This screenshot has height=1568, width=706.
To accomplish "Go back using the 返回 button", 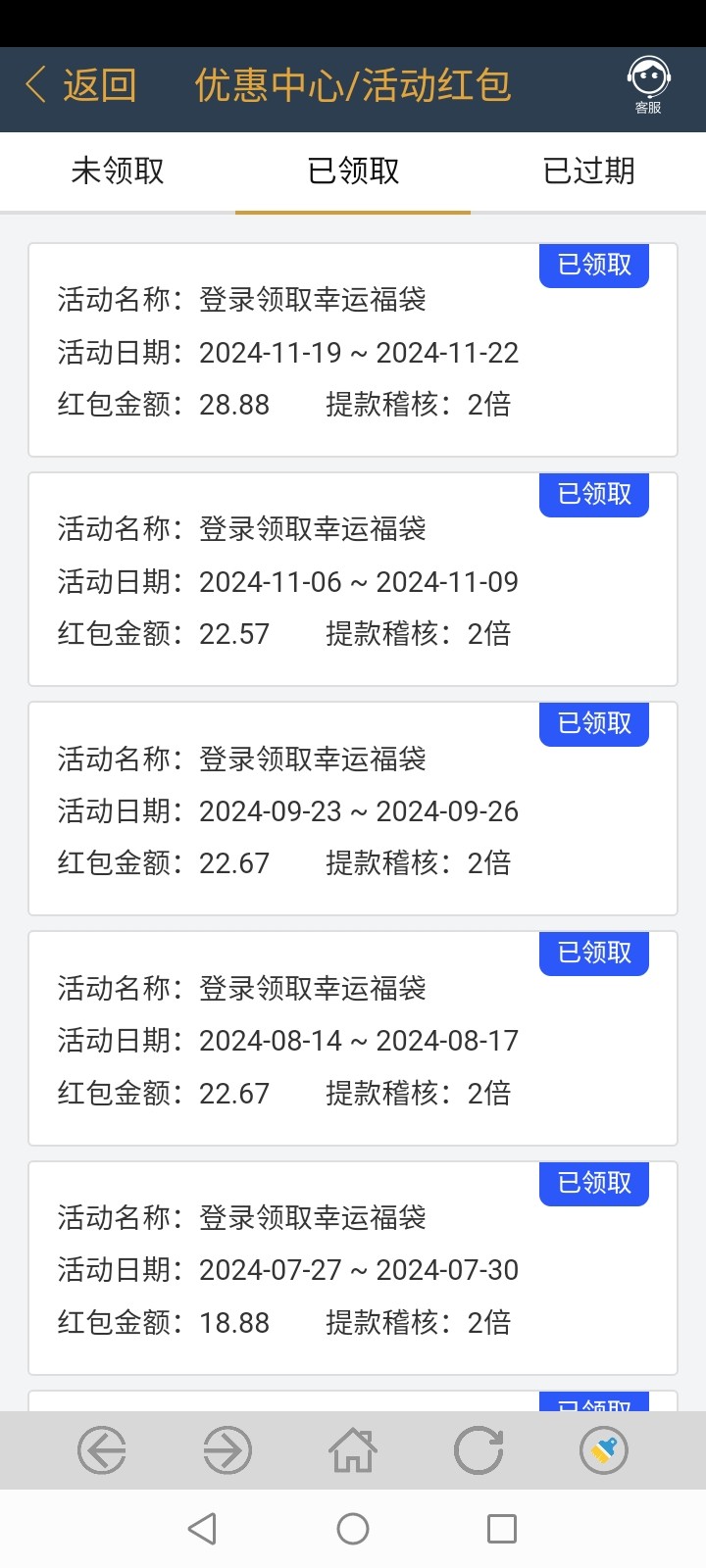I will click(80, 86).
